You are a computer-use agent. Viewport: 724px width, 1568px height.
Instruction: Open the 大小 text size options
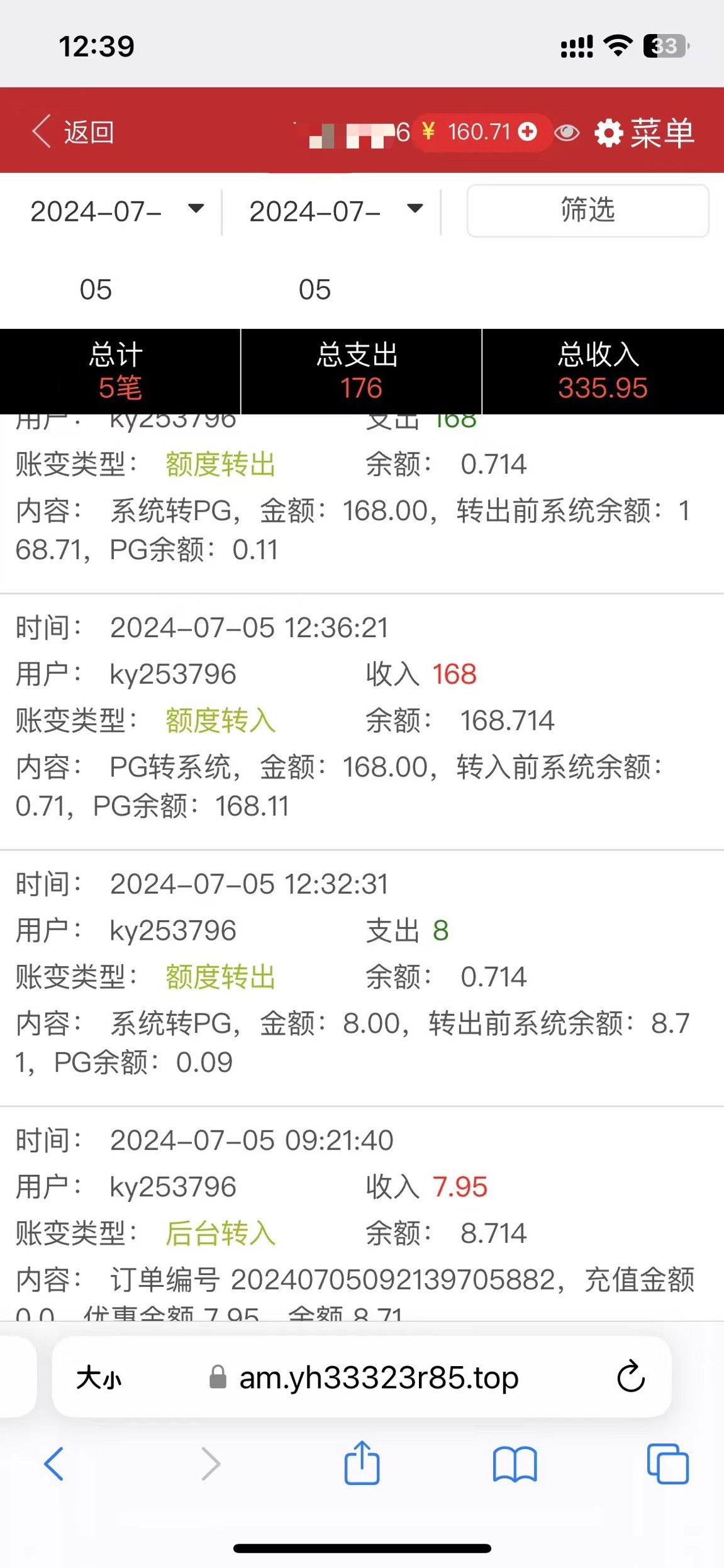point(99,1378)
